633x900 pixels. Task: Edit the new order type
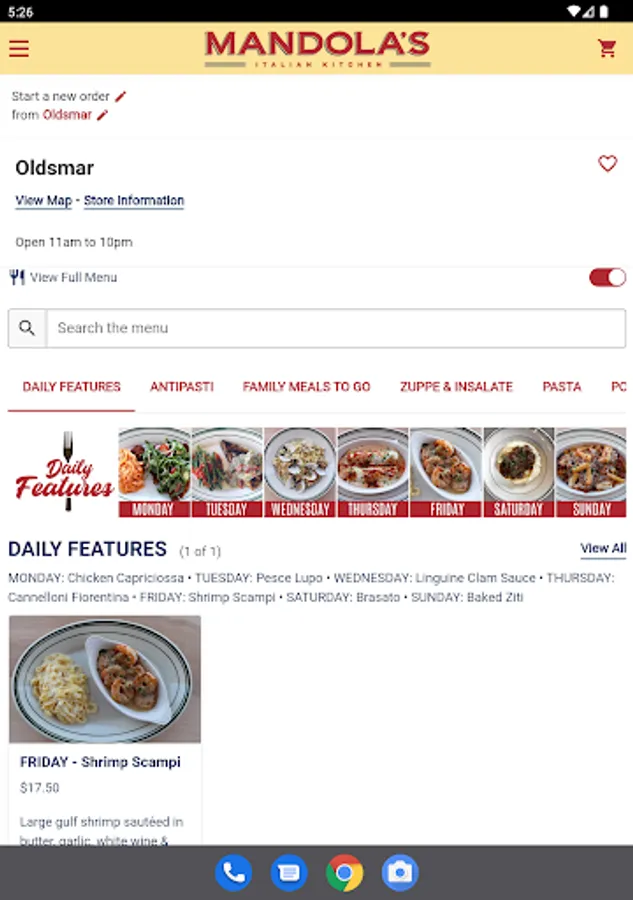[121, 96]
